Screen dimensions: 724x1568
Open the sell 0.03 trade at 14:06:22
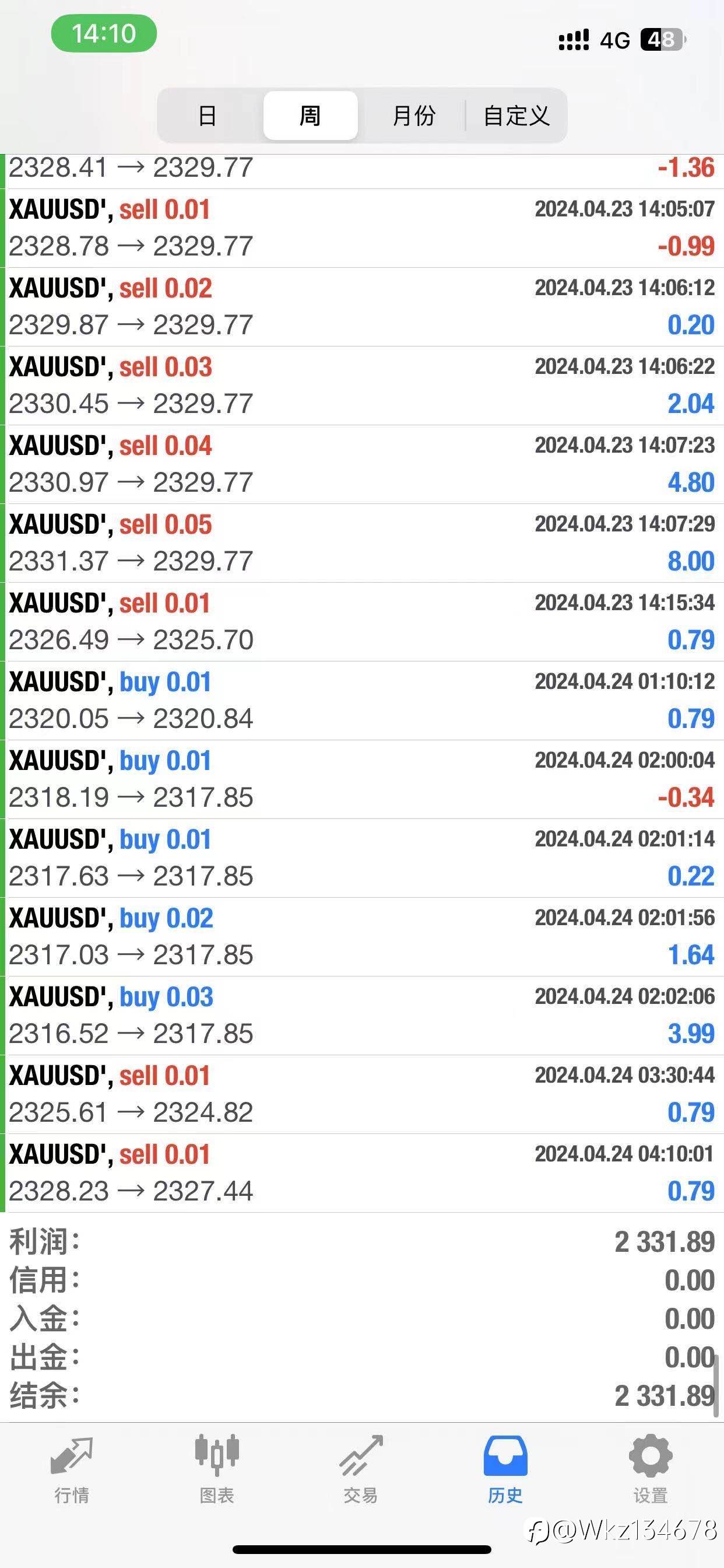point(362,386)
